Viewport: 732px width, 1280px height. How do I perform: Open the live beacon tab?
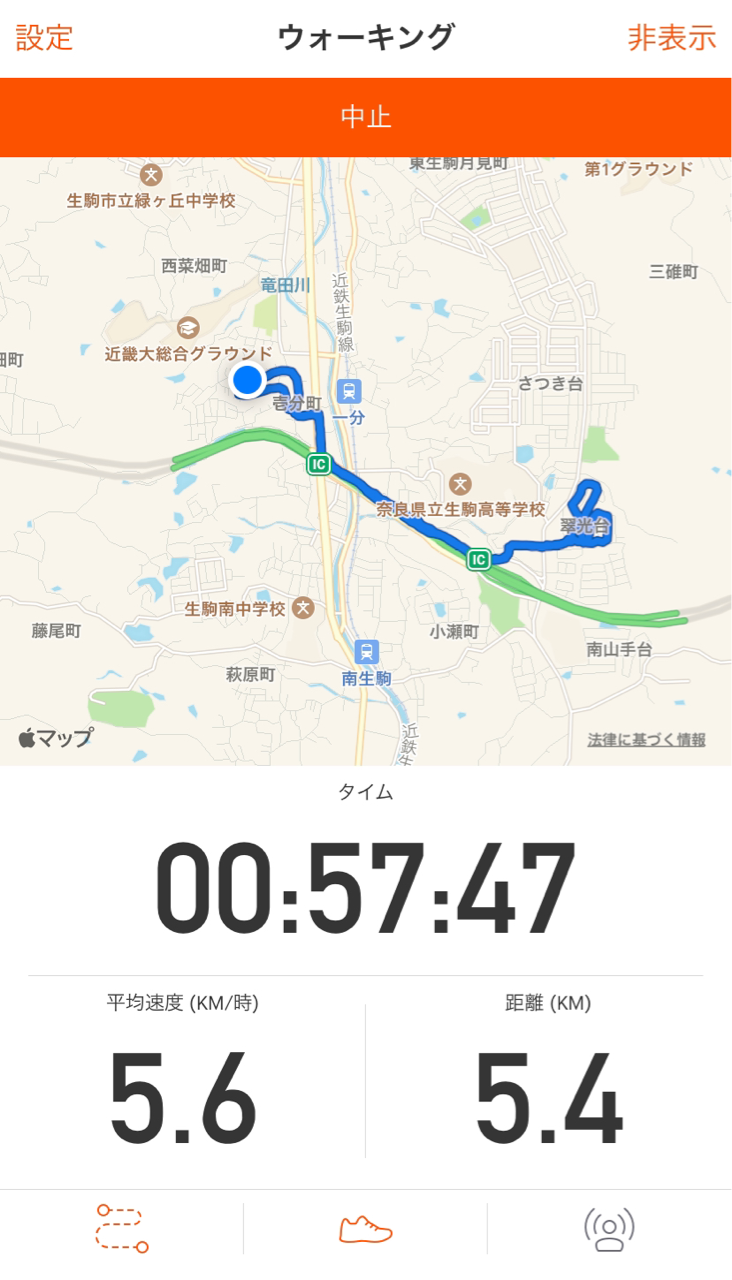(609, 1228)
